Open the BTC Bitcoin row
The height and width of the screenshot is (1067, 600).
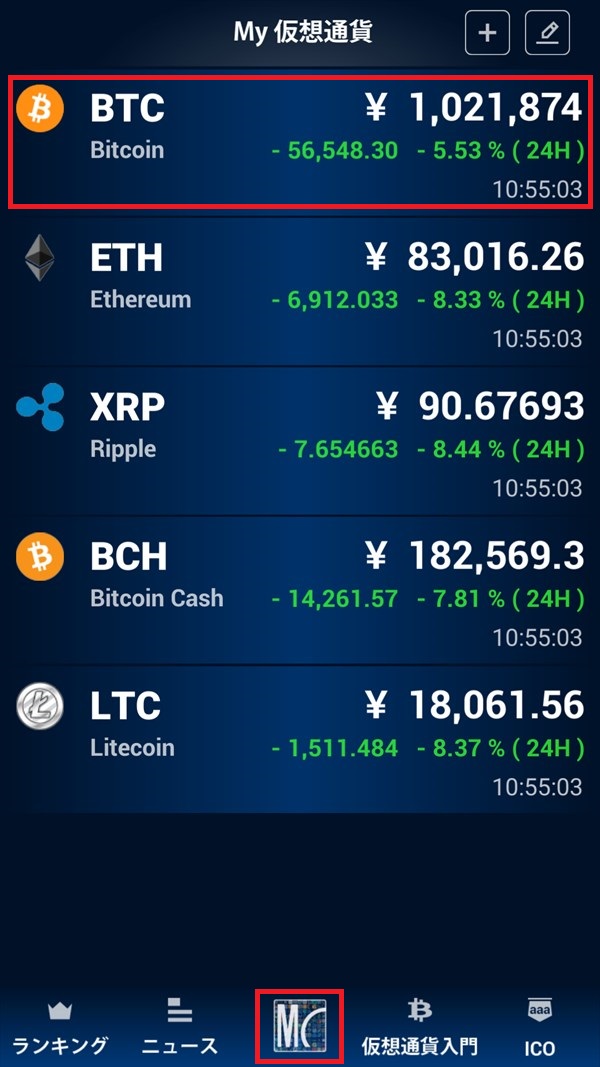tap(300, 142)
